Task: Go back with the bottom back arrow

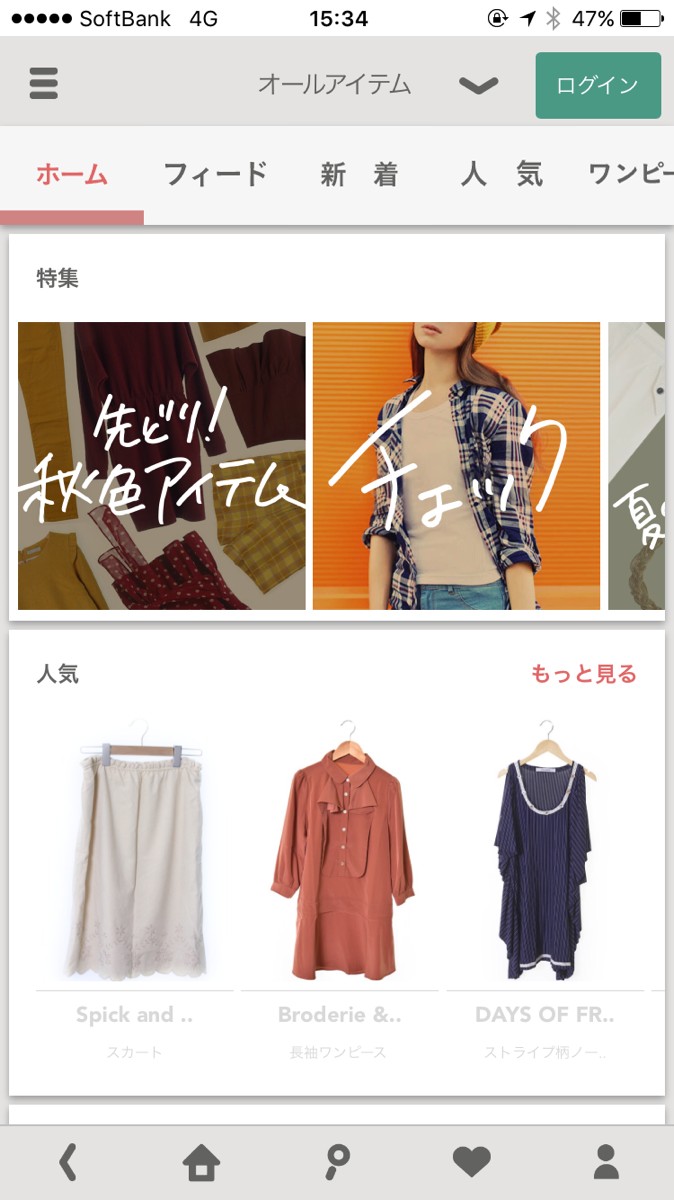Action: click(67, 1162)
